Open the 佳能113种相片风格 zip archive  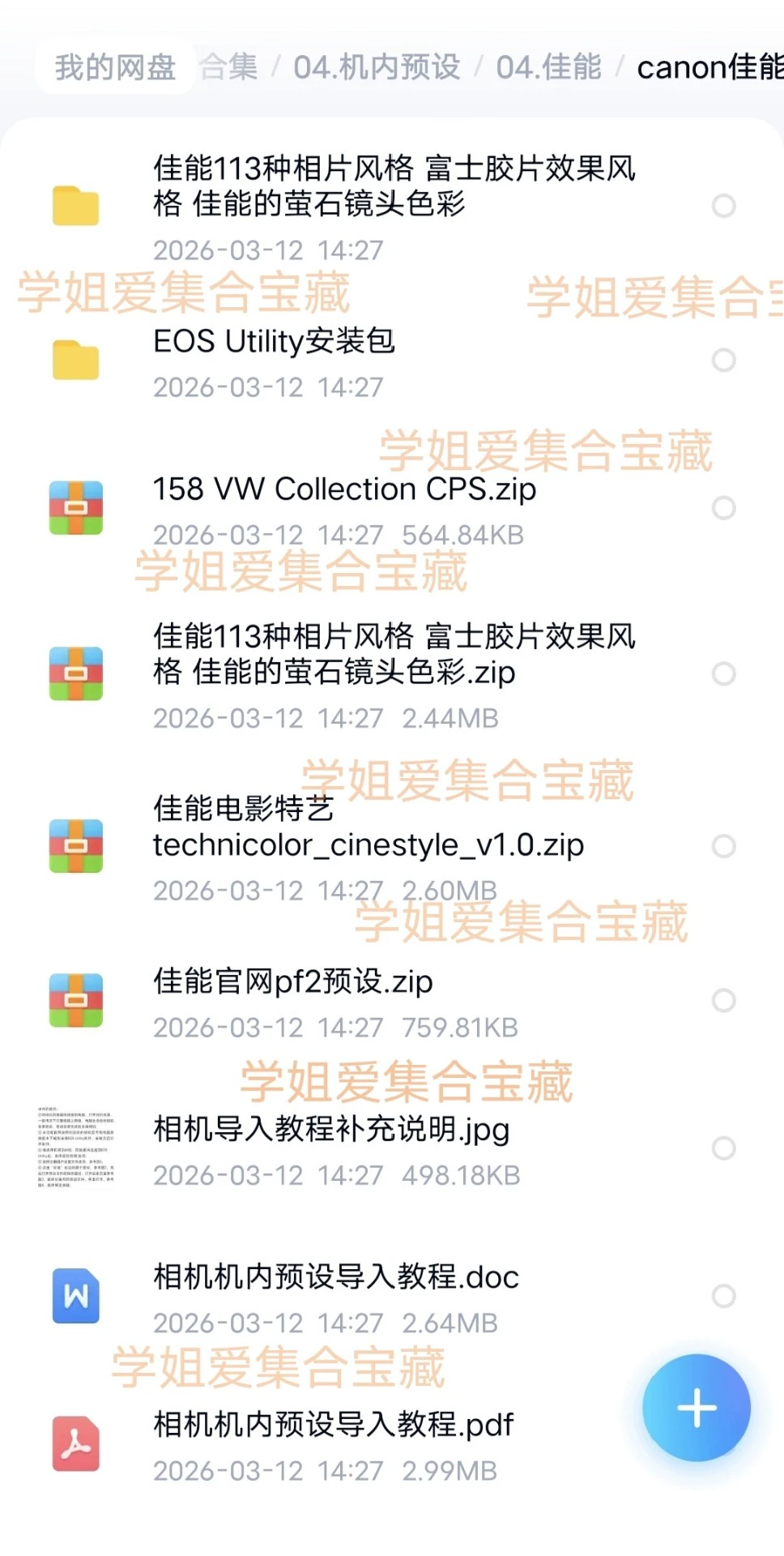(x=394, y=655)
